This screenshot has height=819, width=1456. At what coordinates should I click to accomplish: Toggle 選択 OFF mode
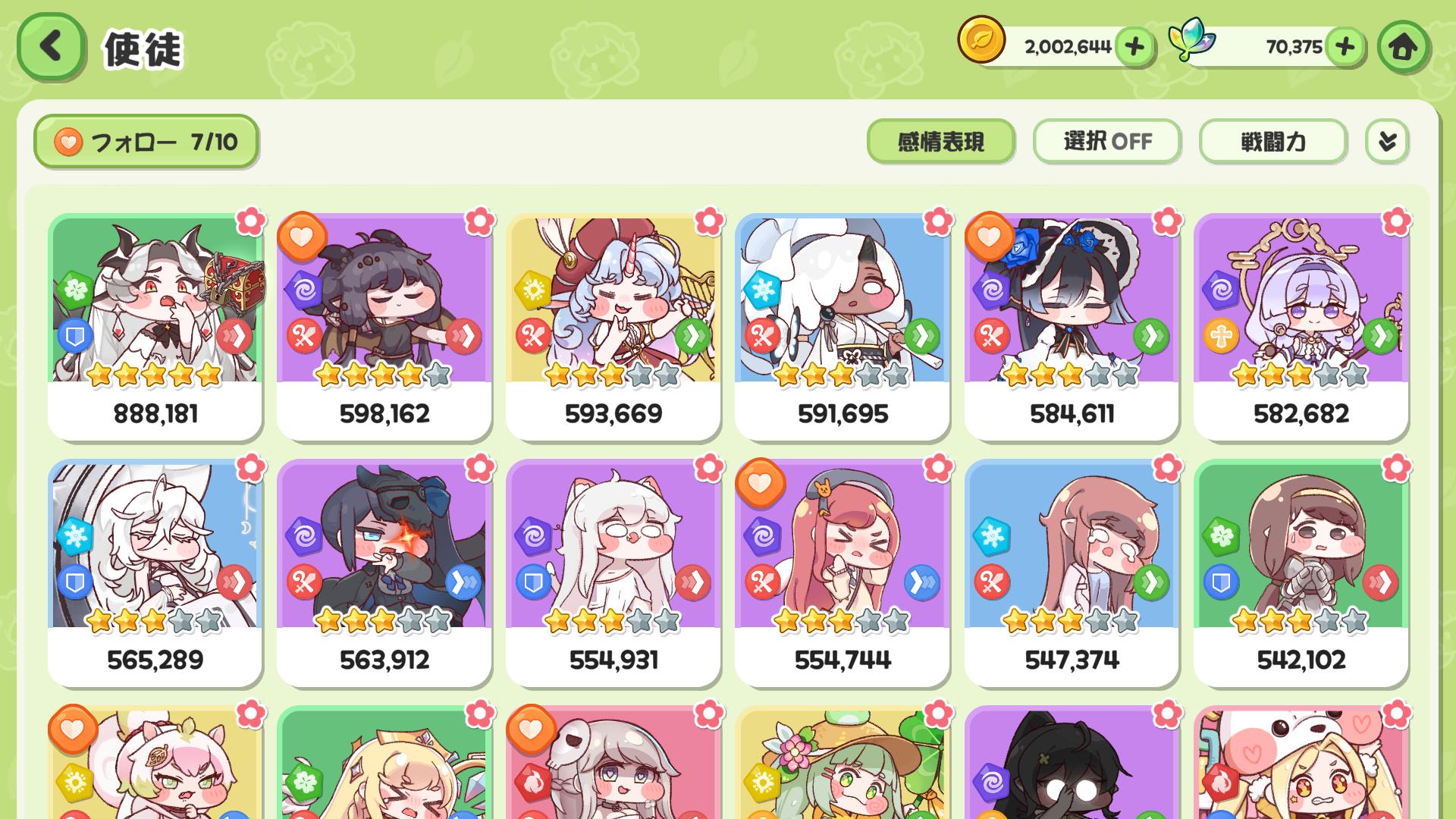coord(1106,141)
